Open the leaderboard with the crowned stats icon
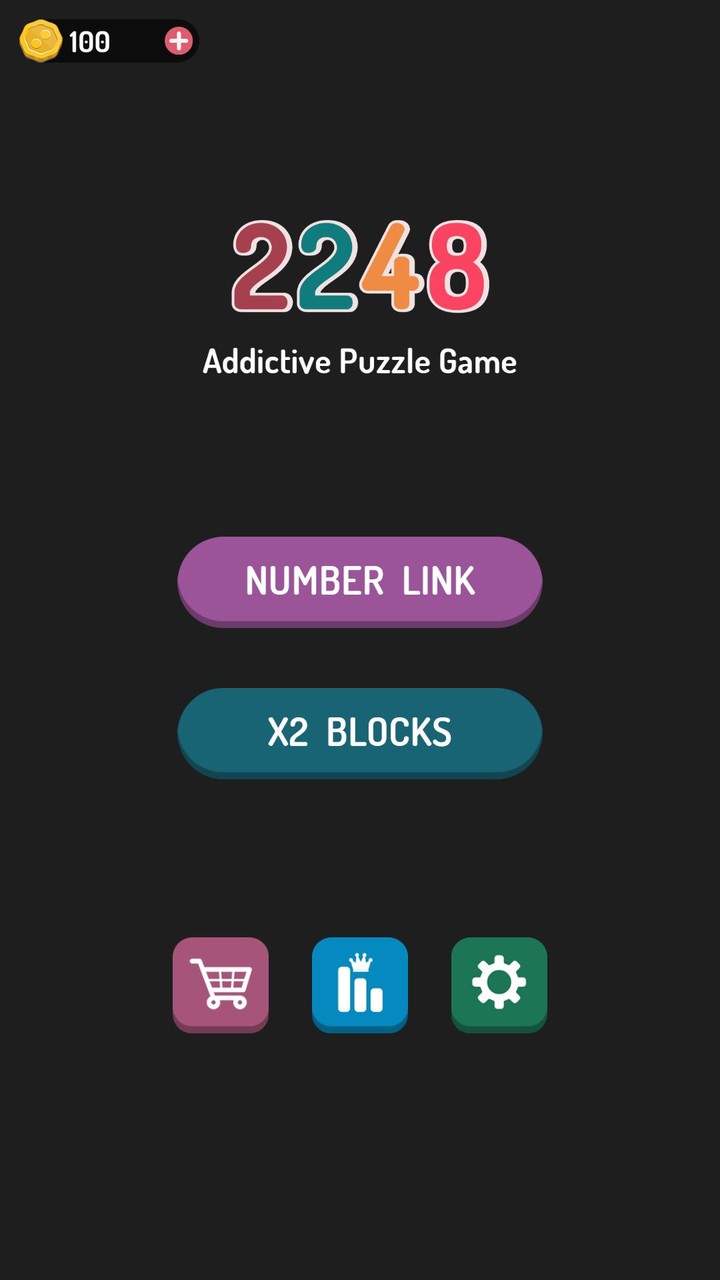 (359, 984)
